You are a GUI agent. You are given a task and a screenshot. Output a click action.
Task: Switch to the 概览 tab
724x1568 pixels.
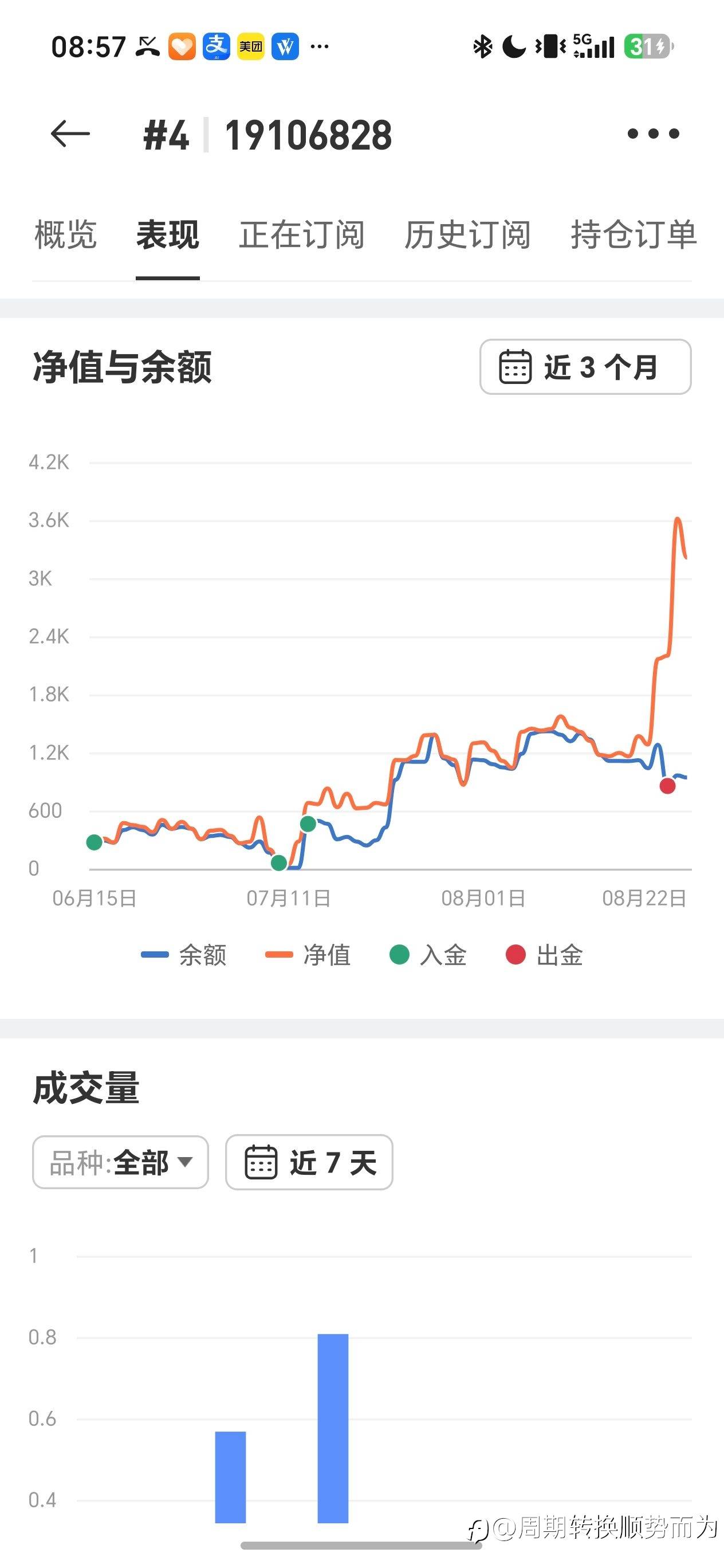(66, 235)
